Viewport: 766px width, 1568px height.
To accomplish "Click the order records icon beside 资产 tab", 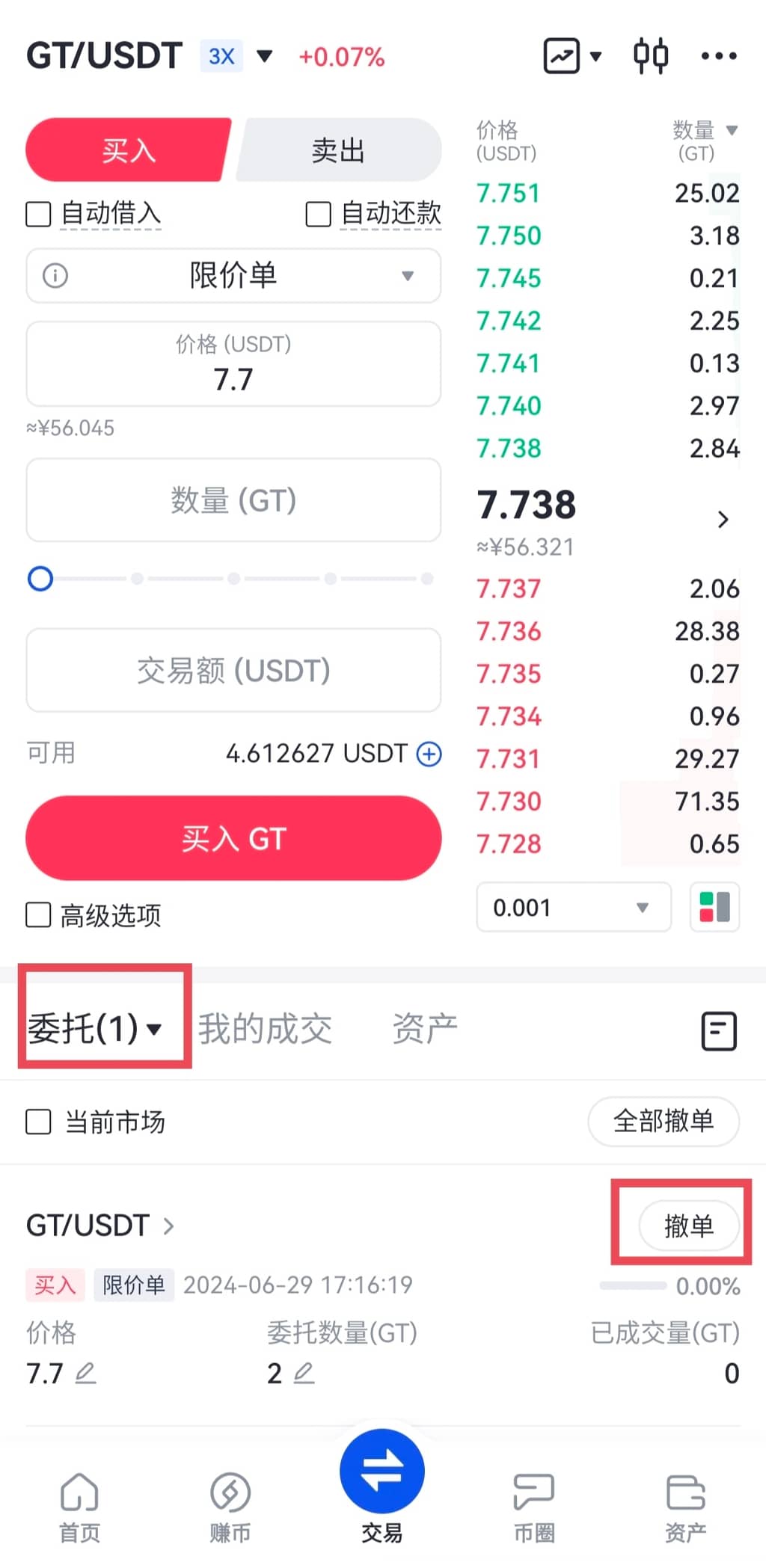I will pos(718,1030).
